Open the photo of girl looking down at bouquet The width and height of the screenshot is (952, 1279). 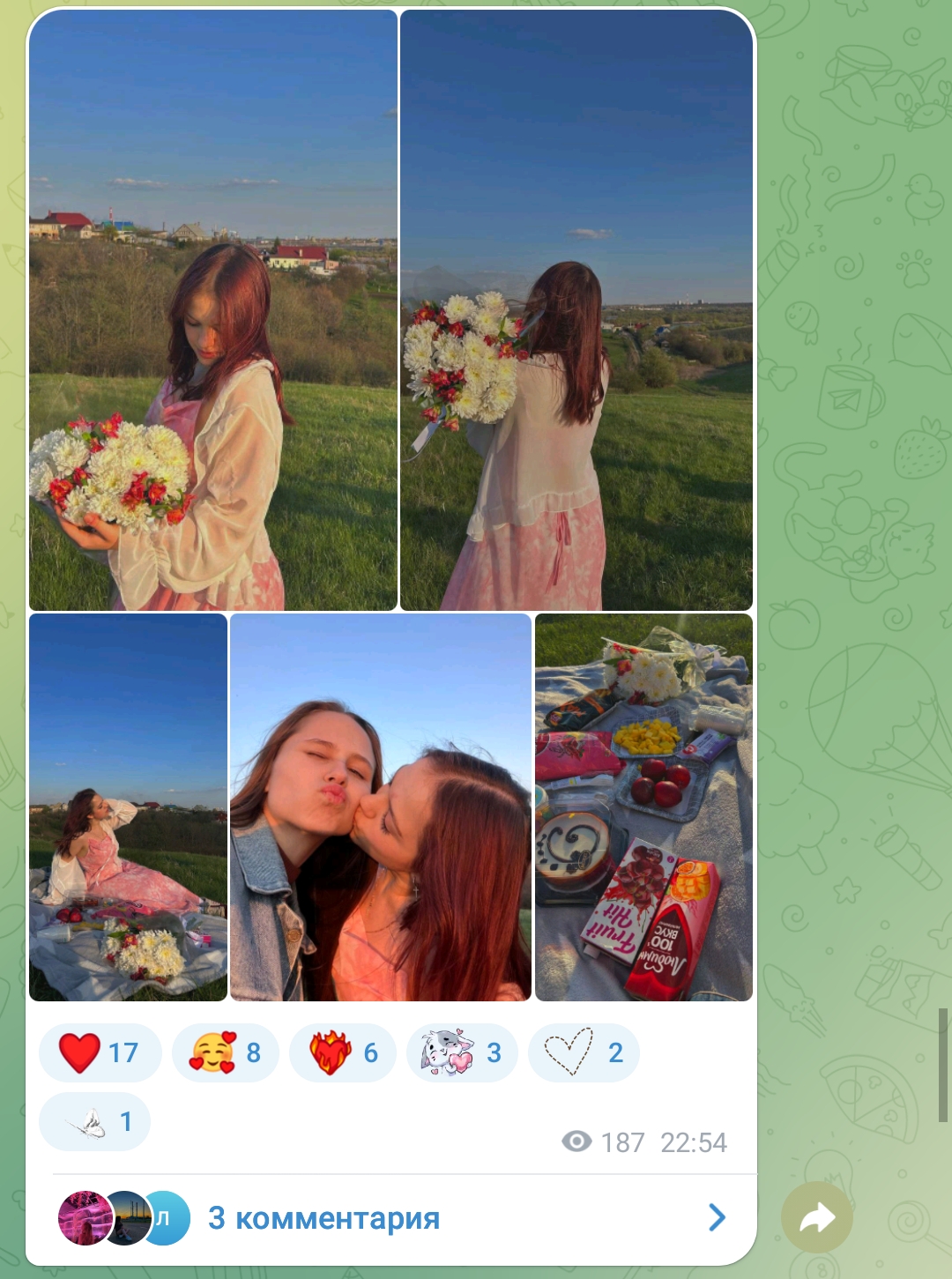(x=213, y=310)
